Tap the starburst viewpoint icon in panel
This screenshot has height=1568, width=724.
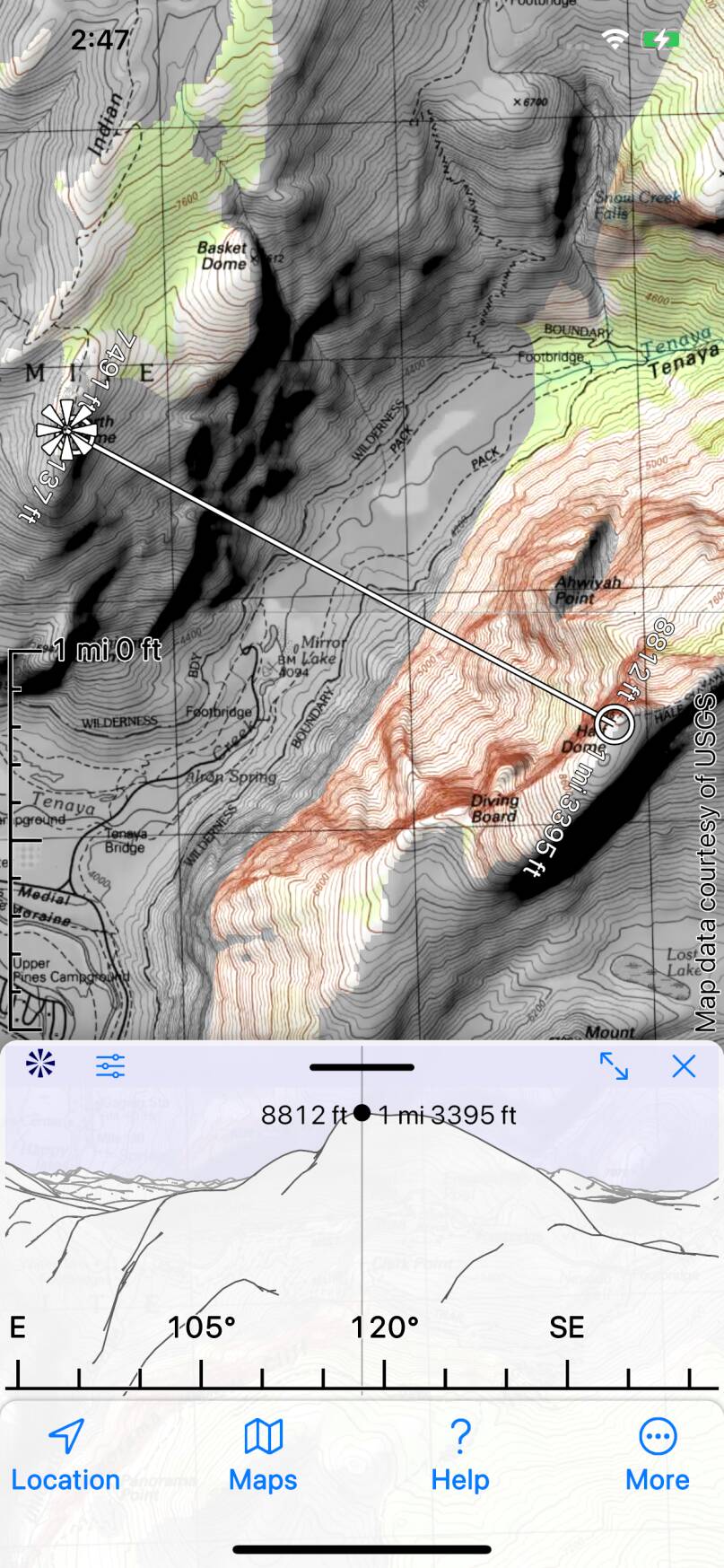[x=40, y=1064]
